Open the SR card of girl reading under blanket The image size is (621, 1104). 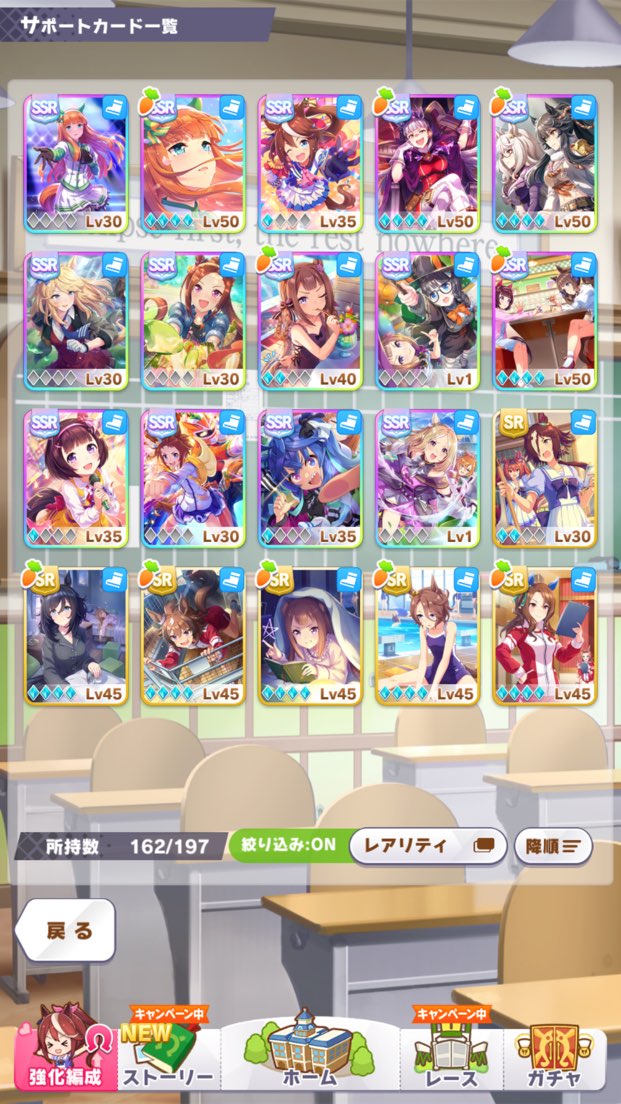pyautogui.click(x=311, y=636)
